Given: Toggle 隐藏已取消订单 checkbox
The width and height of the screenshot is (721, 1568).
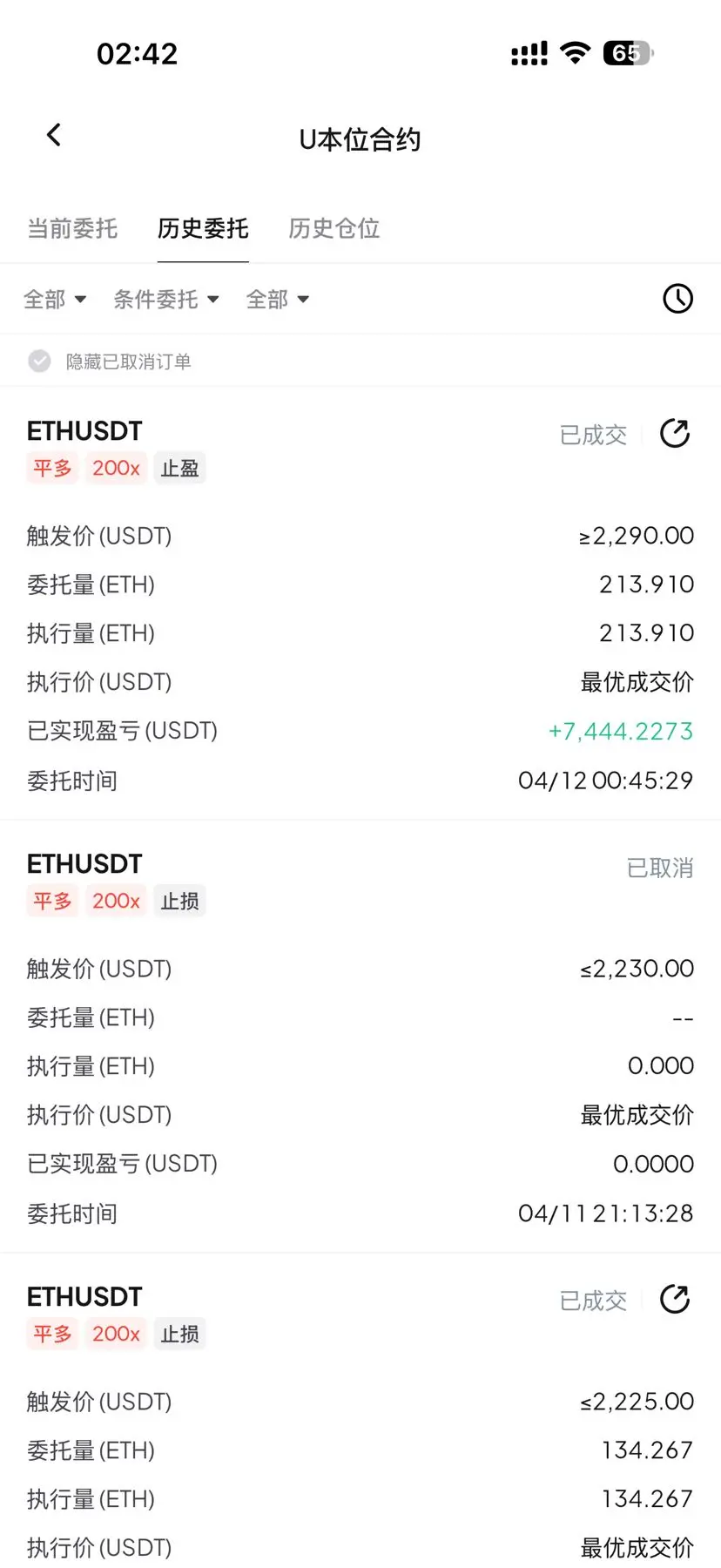Looking at the screenshot, I should [40, 362].
